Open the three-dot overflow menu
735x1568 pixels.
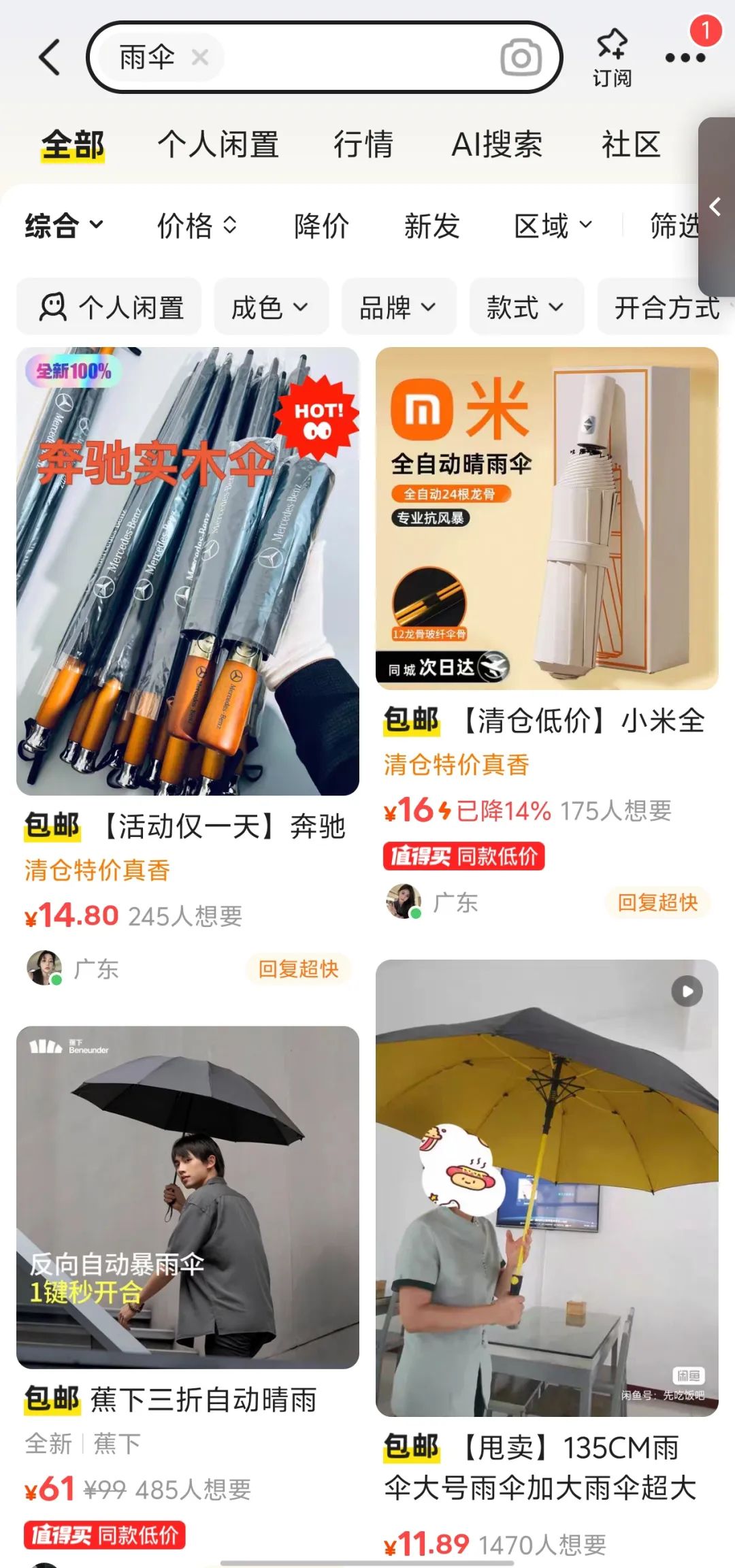point(685,58)
